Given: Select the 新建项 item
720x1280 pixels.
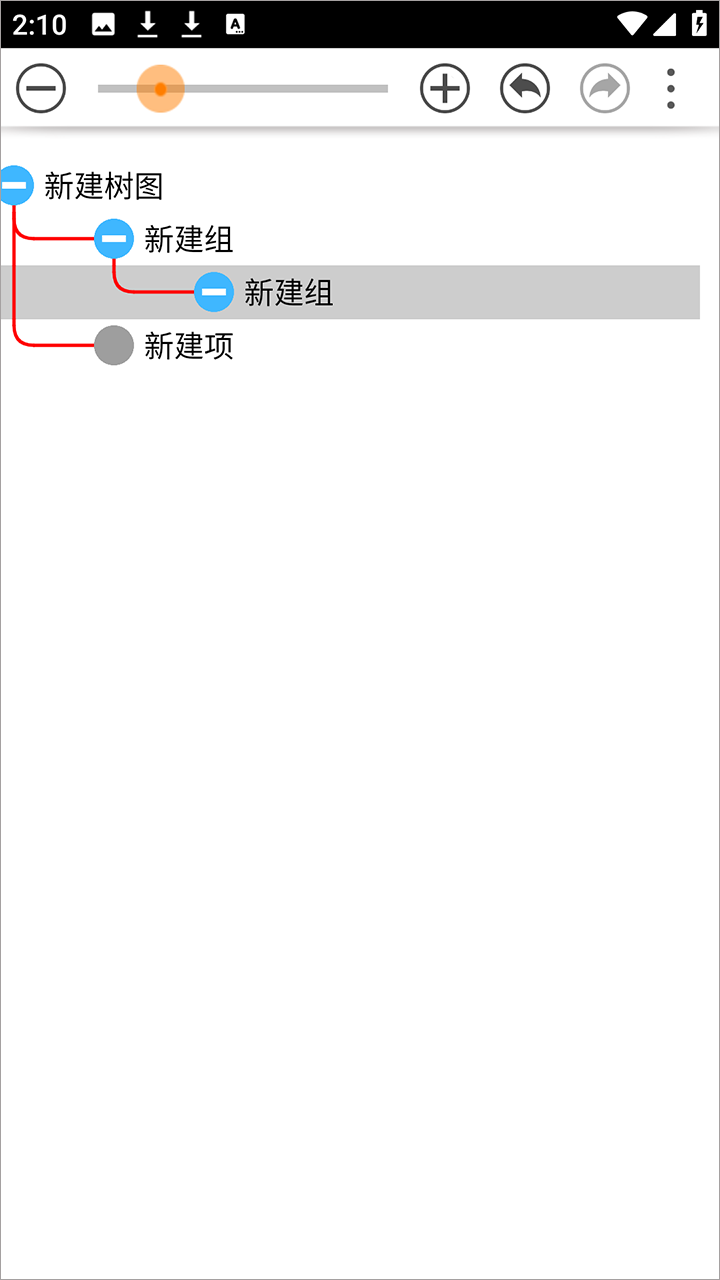Looking at the screenshot, I should click(188, 346).
